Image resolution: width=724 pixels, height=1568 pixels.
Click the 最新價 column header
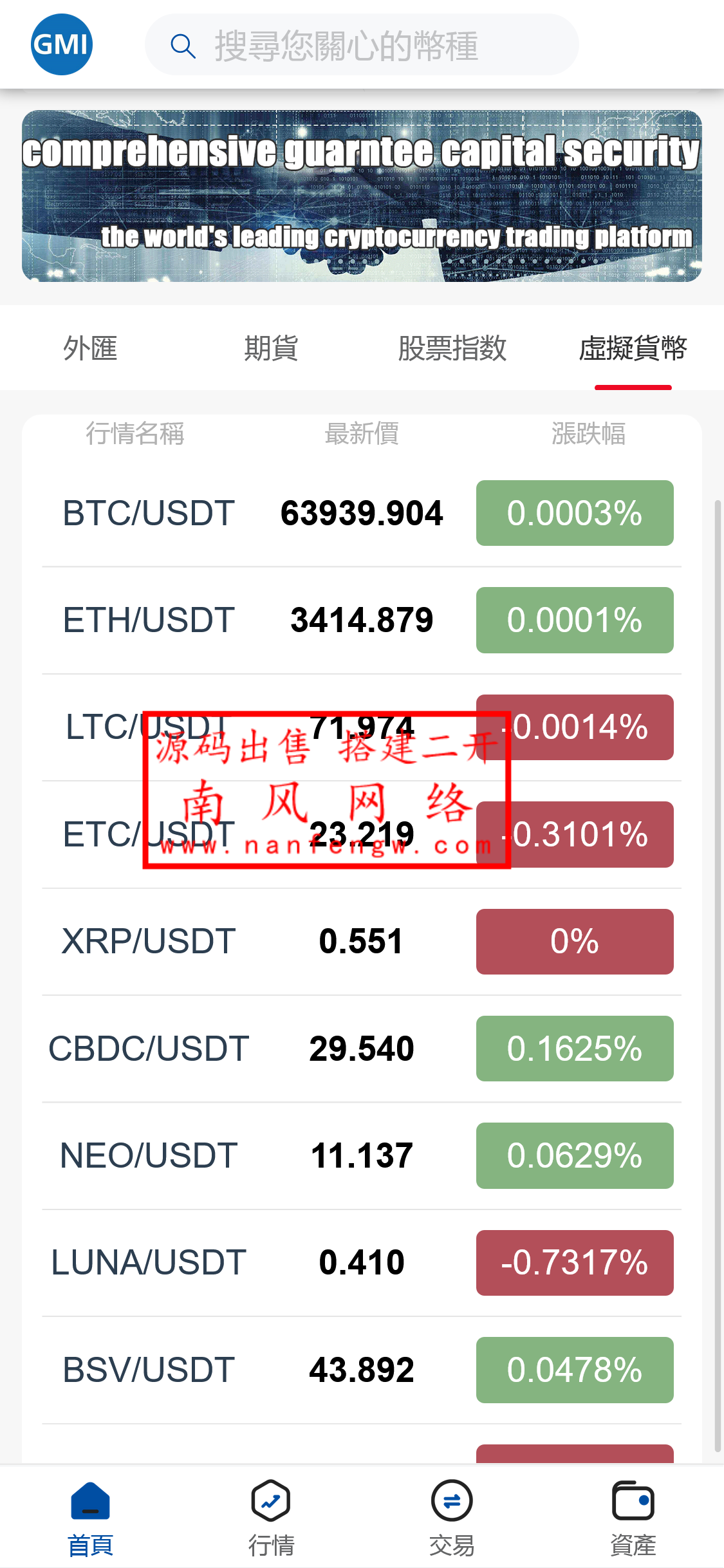[361, 434]
